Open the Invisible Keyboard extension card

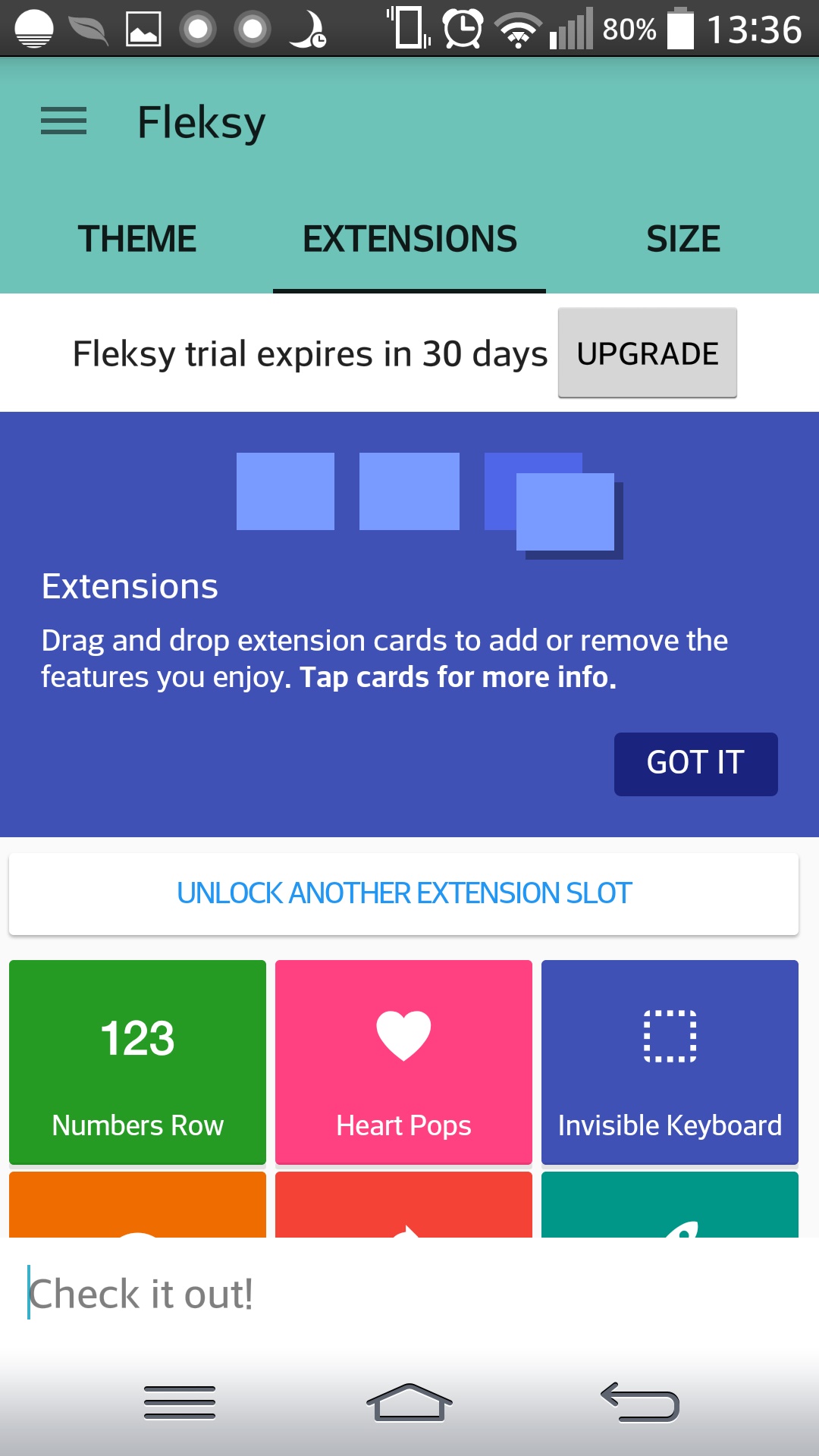coord(670,1062)
